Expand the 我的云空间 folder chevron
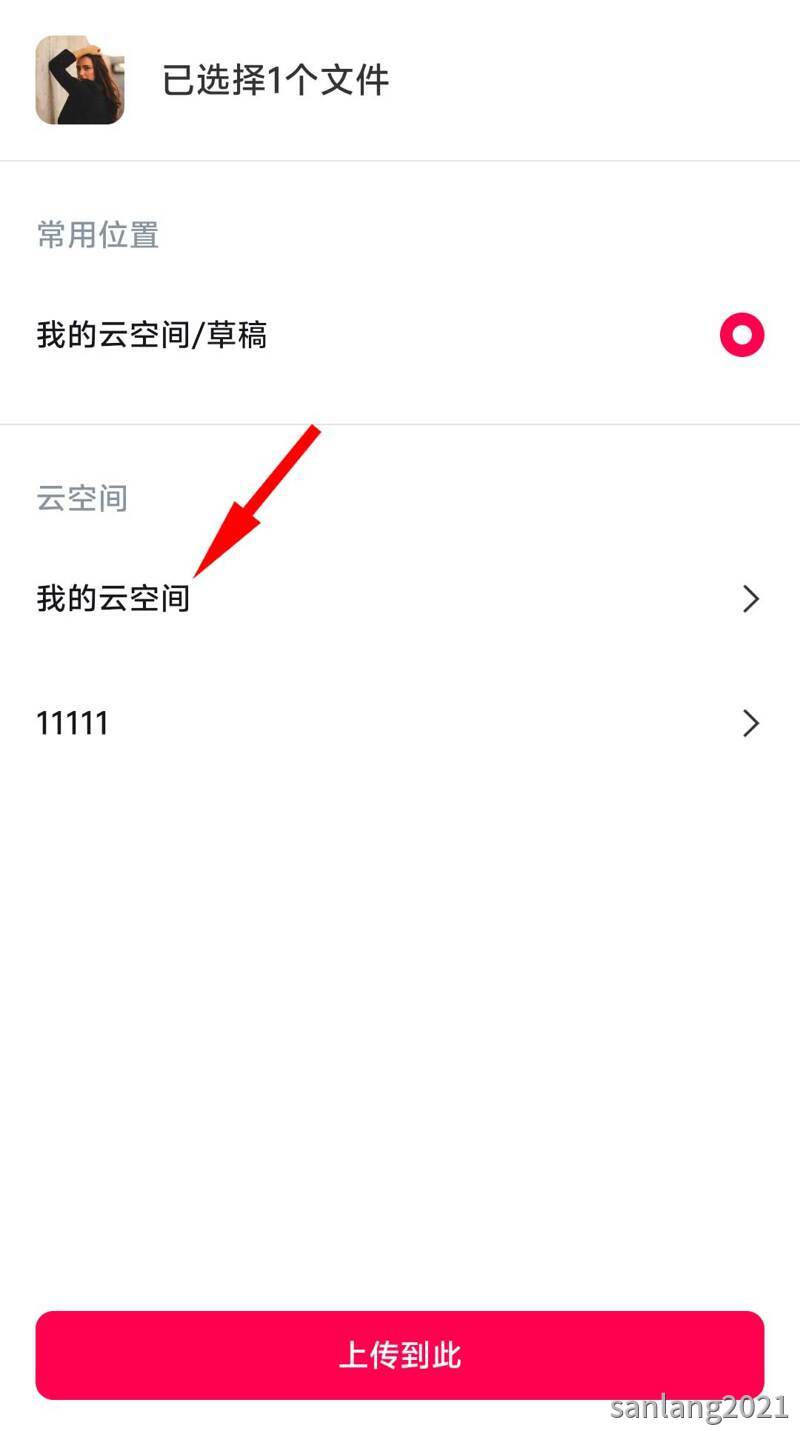This screenshot has height=1431, width=800. (751, 599)
